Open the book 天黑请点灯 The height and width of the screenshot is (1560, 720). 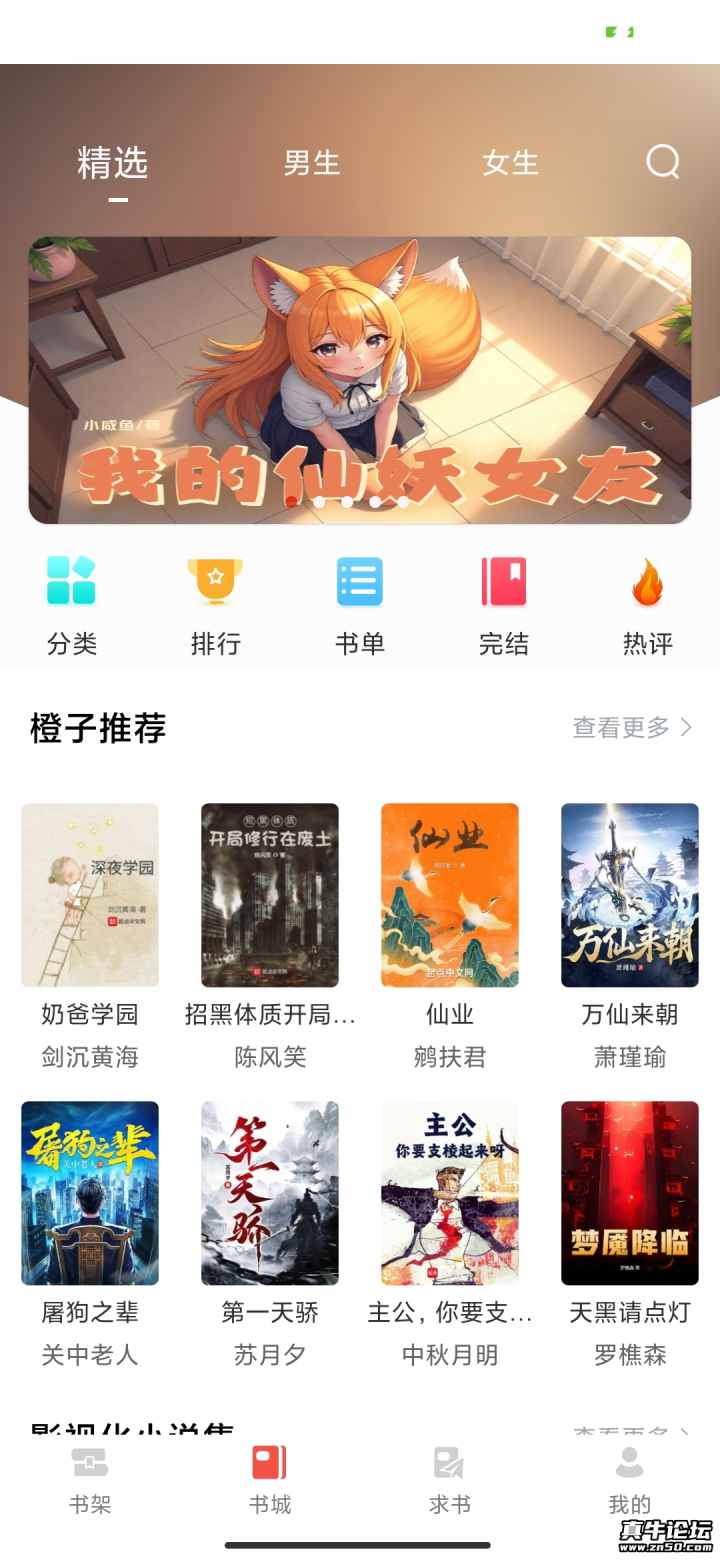click(x=630, y=1193)
